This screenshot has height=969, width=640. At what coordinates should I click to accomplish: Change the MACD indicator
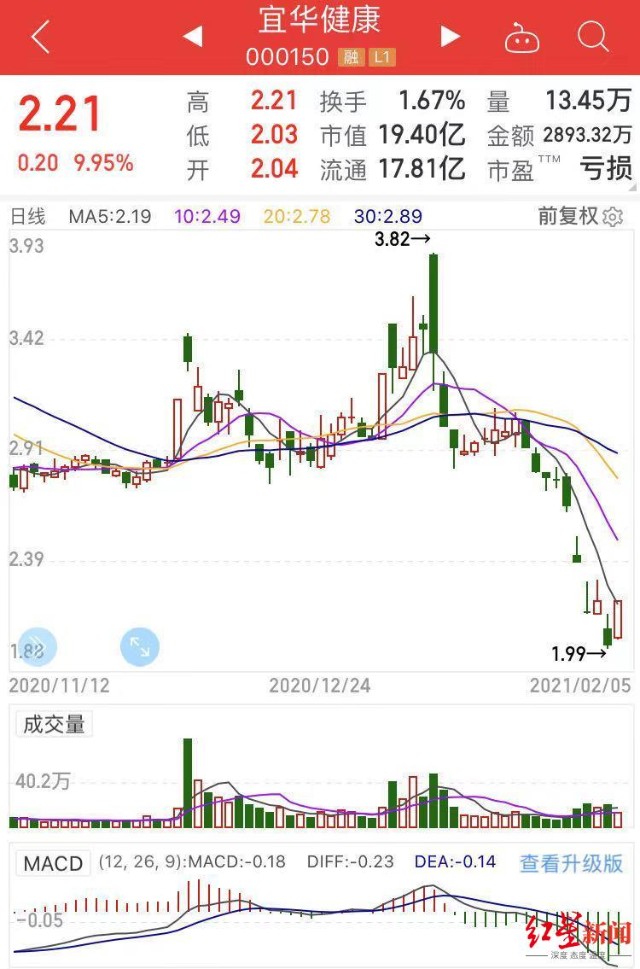point(54,863)
